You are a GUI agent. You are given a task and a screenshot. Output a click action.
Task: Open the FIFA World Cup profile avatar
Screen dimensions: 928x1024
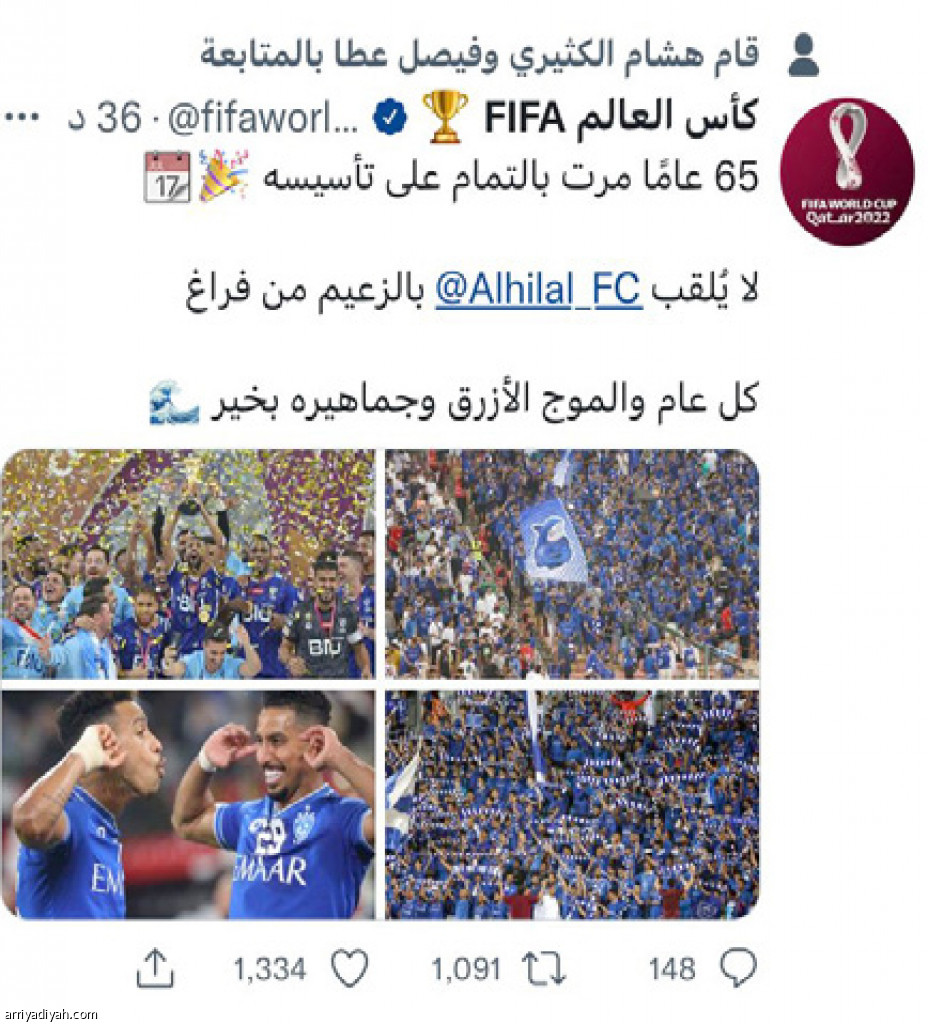coord(846,172)
